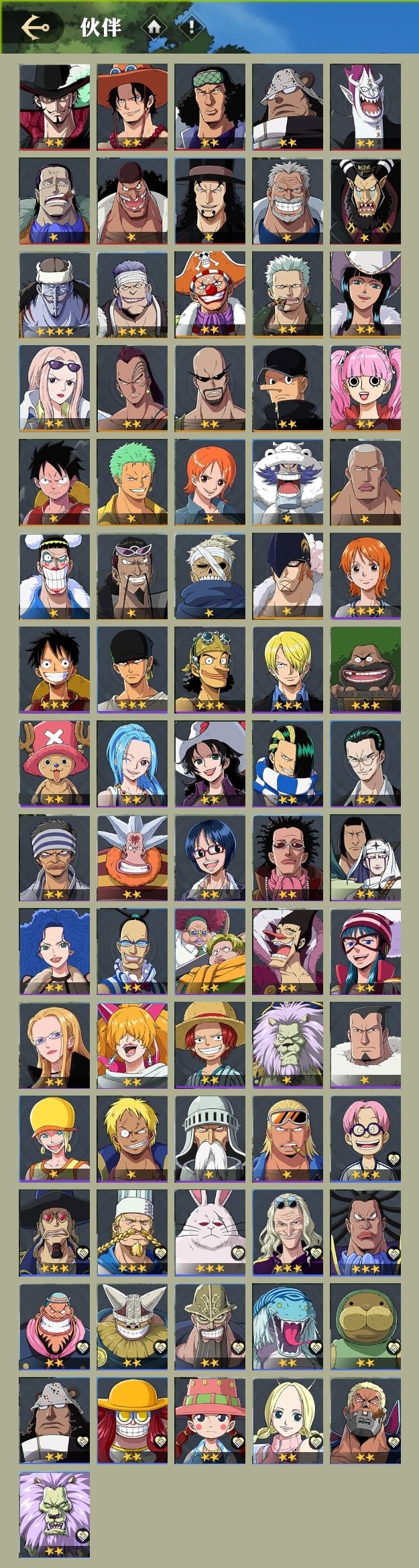This screenshot has height=1568, width=419.
Task: Select Buggy the red-nosed clown pirate
Action: 210,294
